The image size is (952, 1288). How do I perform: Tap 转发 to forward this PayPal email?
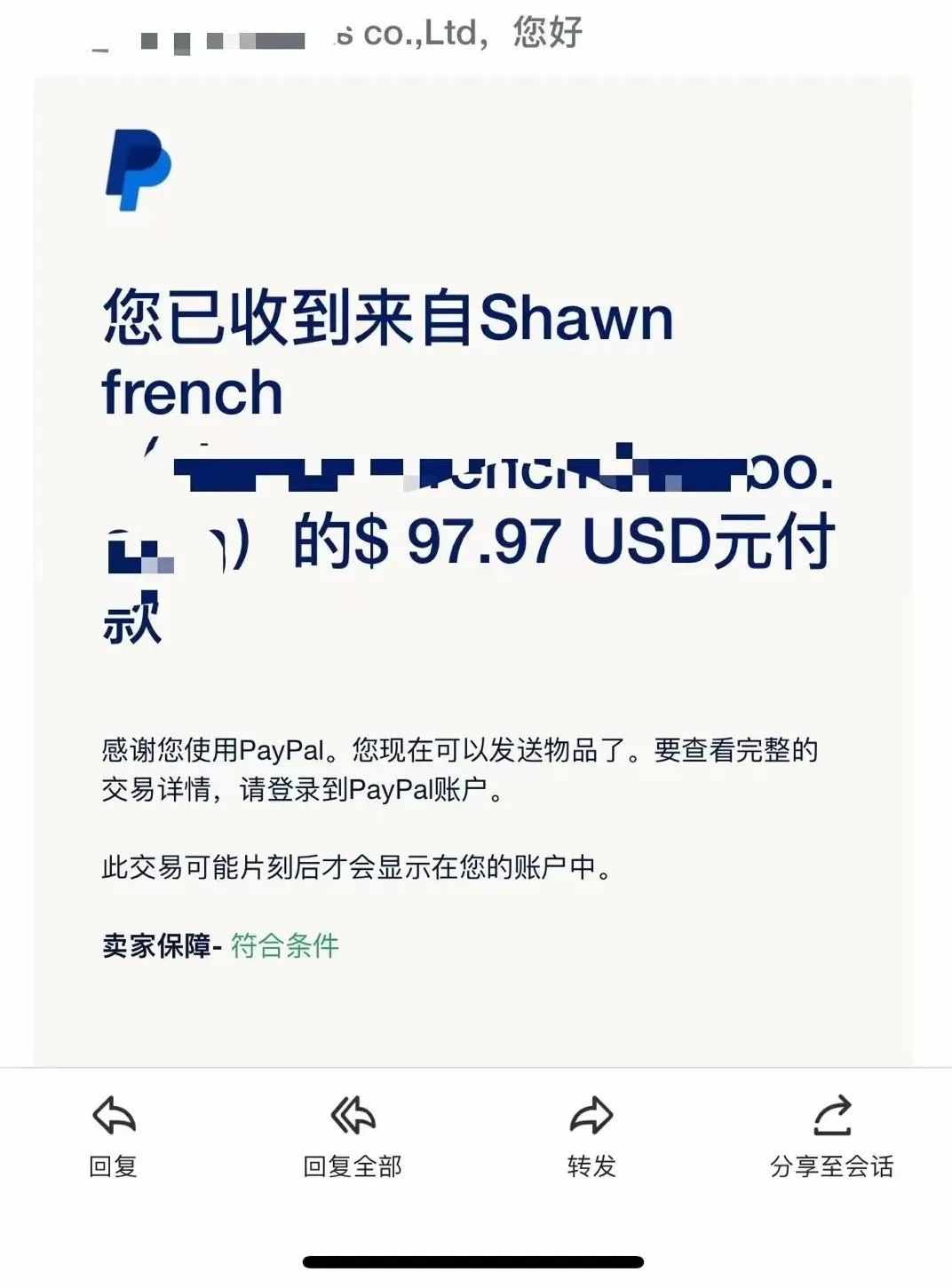pos(591,1136)
